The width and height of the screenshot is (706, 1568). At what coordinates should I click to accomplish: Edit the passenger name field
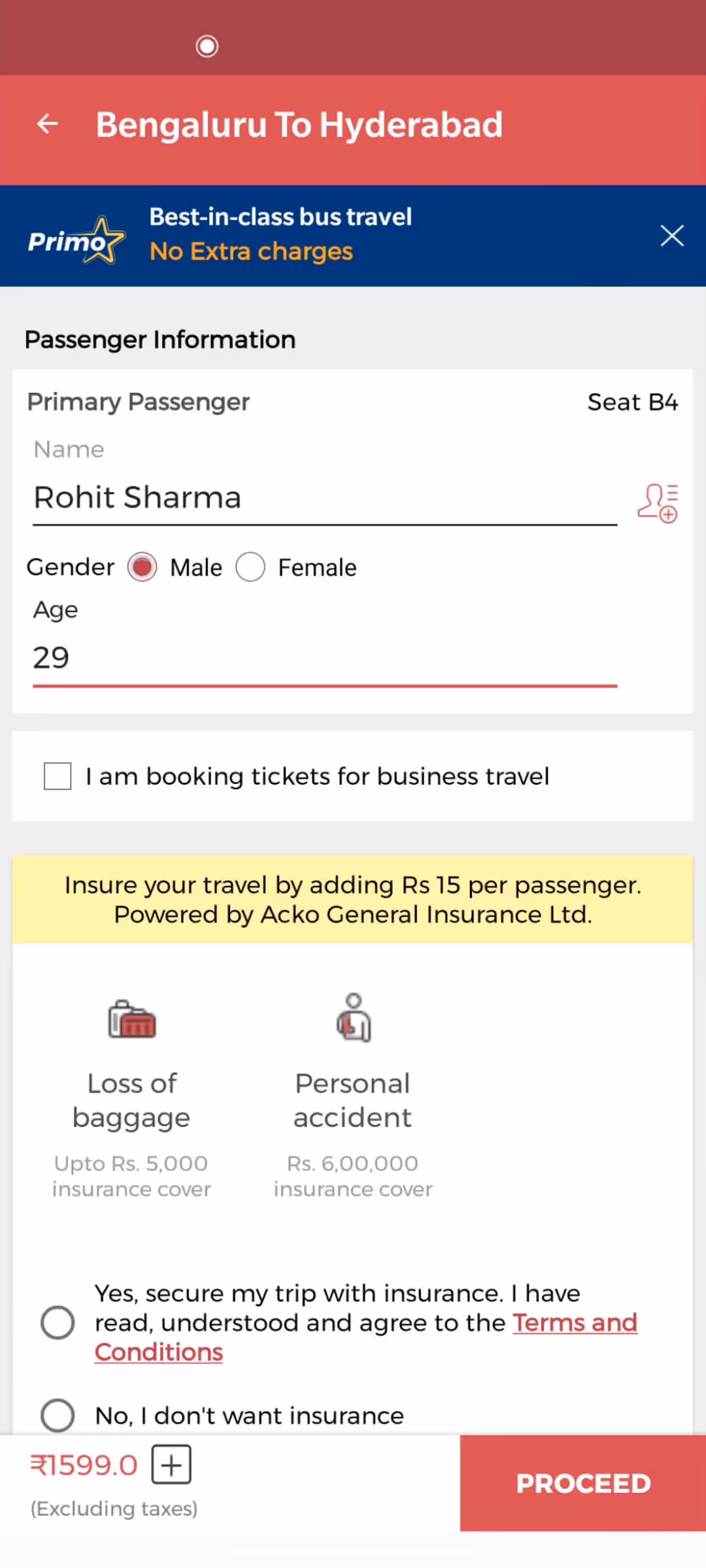[324, 498]
